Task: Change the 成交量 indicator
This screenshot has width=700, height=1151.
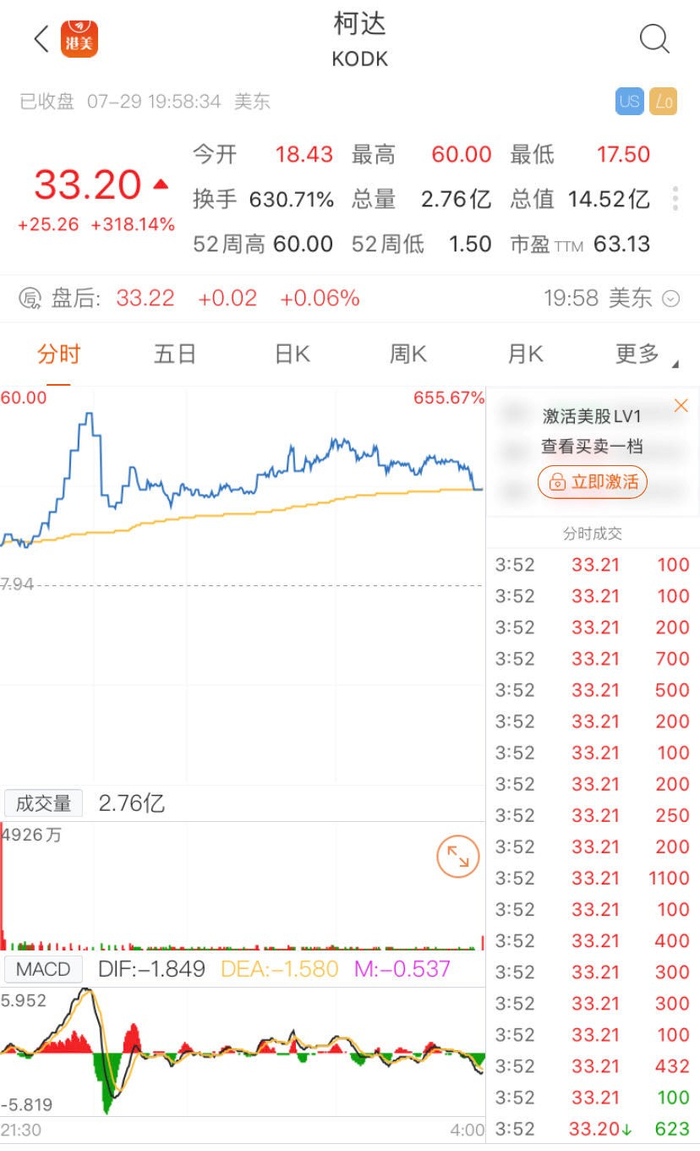Action: tap(43, 803)
